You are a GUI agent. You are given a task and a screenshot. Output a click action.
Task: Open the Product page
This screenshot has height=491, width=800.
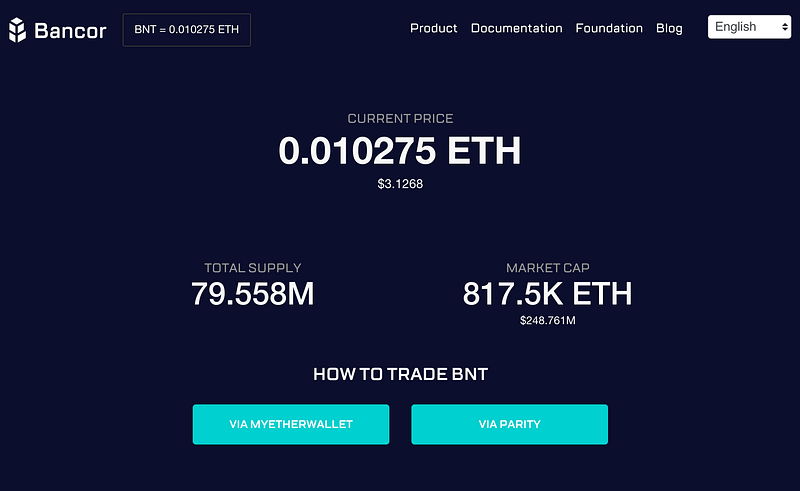tap(434, 28)
